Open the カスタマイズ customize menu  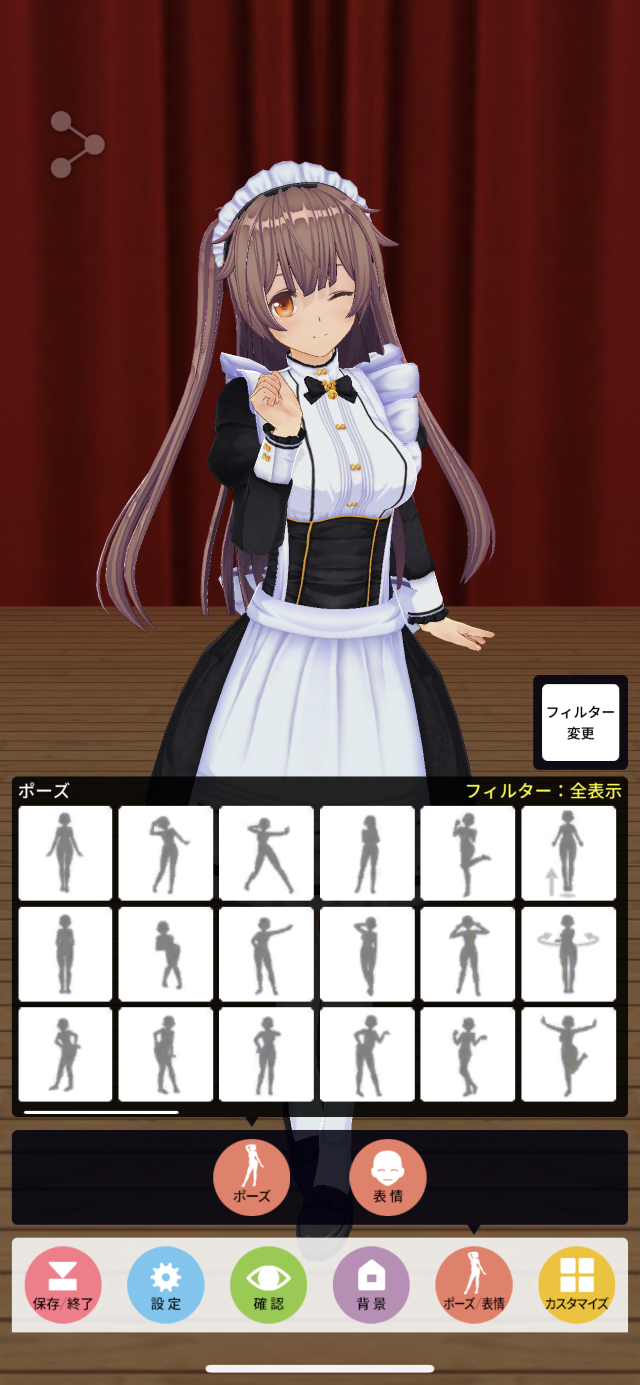576,1285
